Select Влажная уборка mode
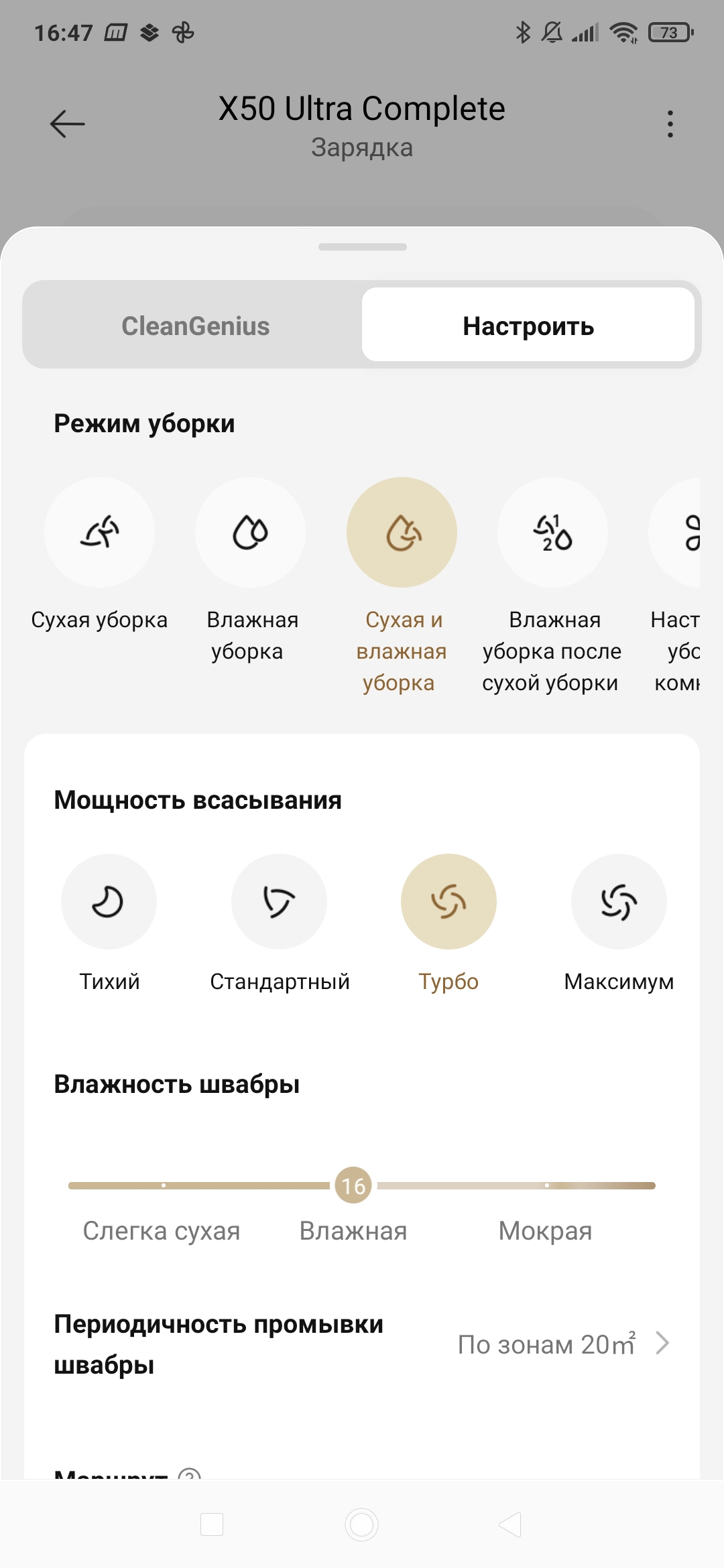Viewport: 724px width, 1568px height. 251,533
